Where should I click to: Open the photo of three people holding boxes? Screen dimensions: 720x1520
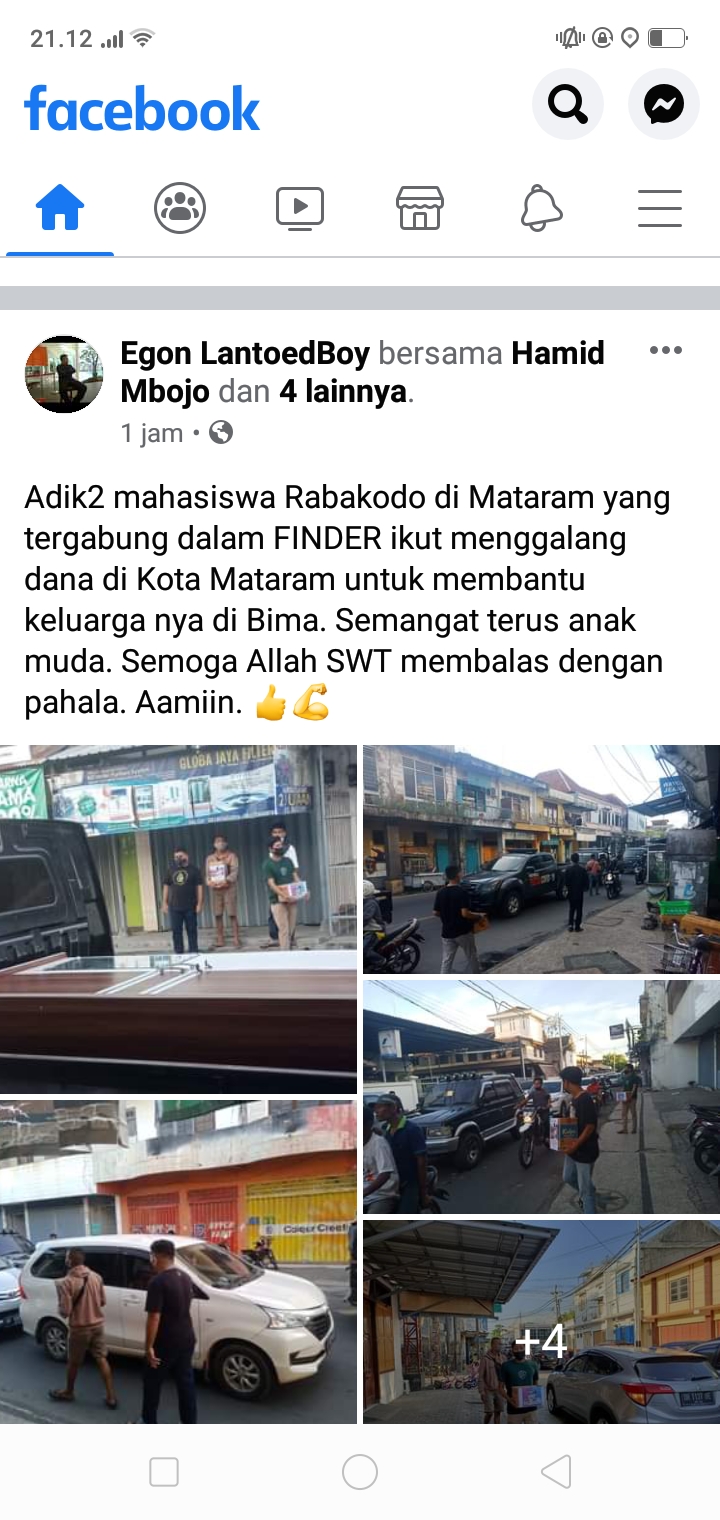[178, 918]
